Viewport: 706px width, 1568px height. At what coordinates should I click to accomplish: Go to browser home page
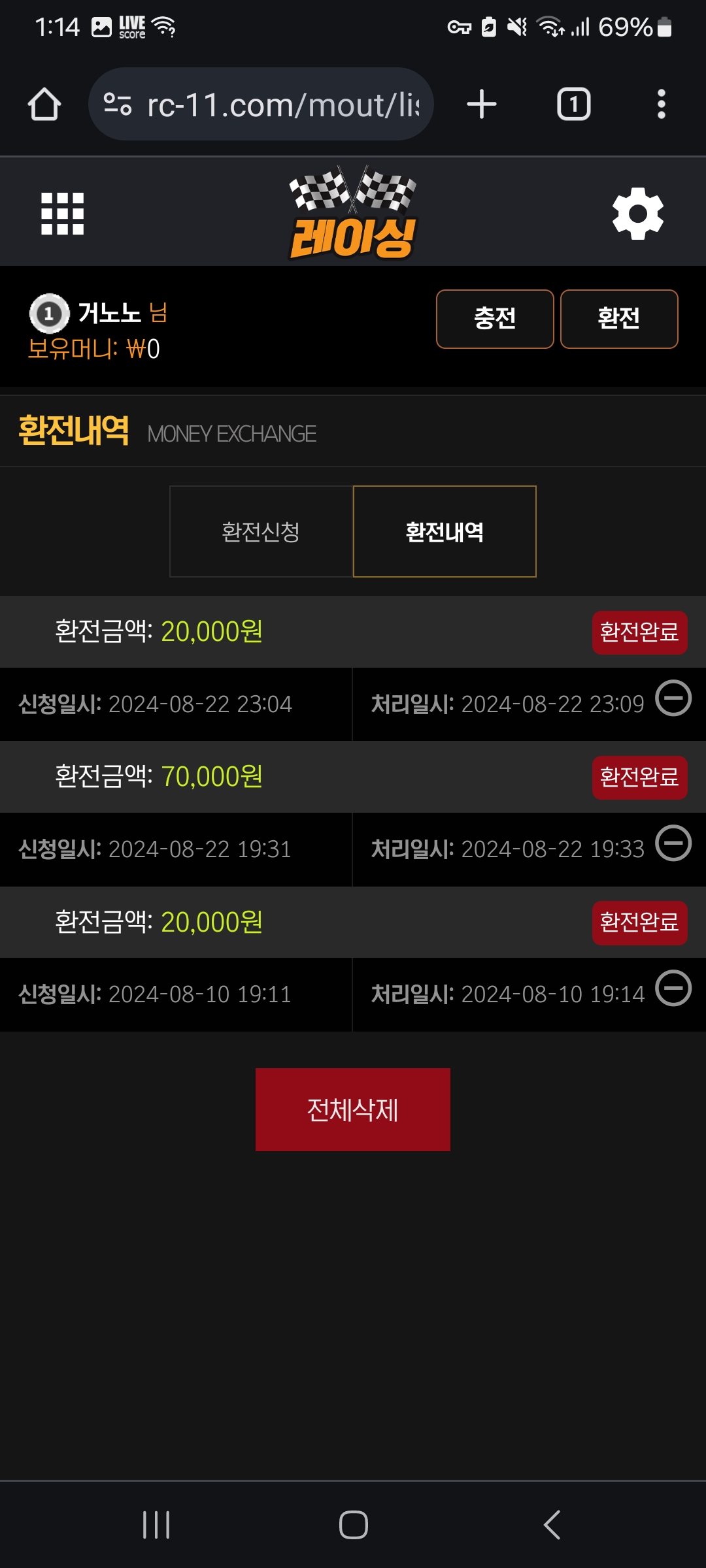pyautogui.click(x=44, y=105)
